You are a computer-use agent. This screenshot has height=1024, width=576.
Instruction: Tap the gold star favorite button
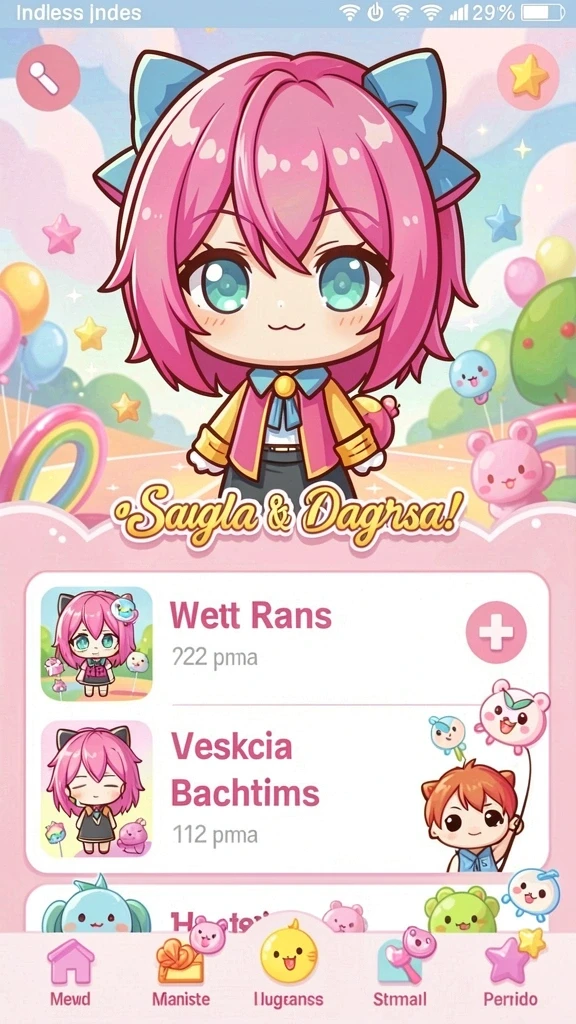pos(528,77)
